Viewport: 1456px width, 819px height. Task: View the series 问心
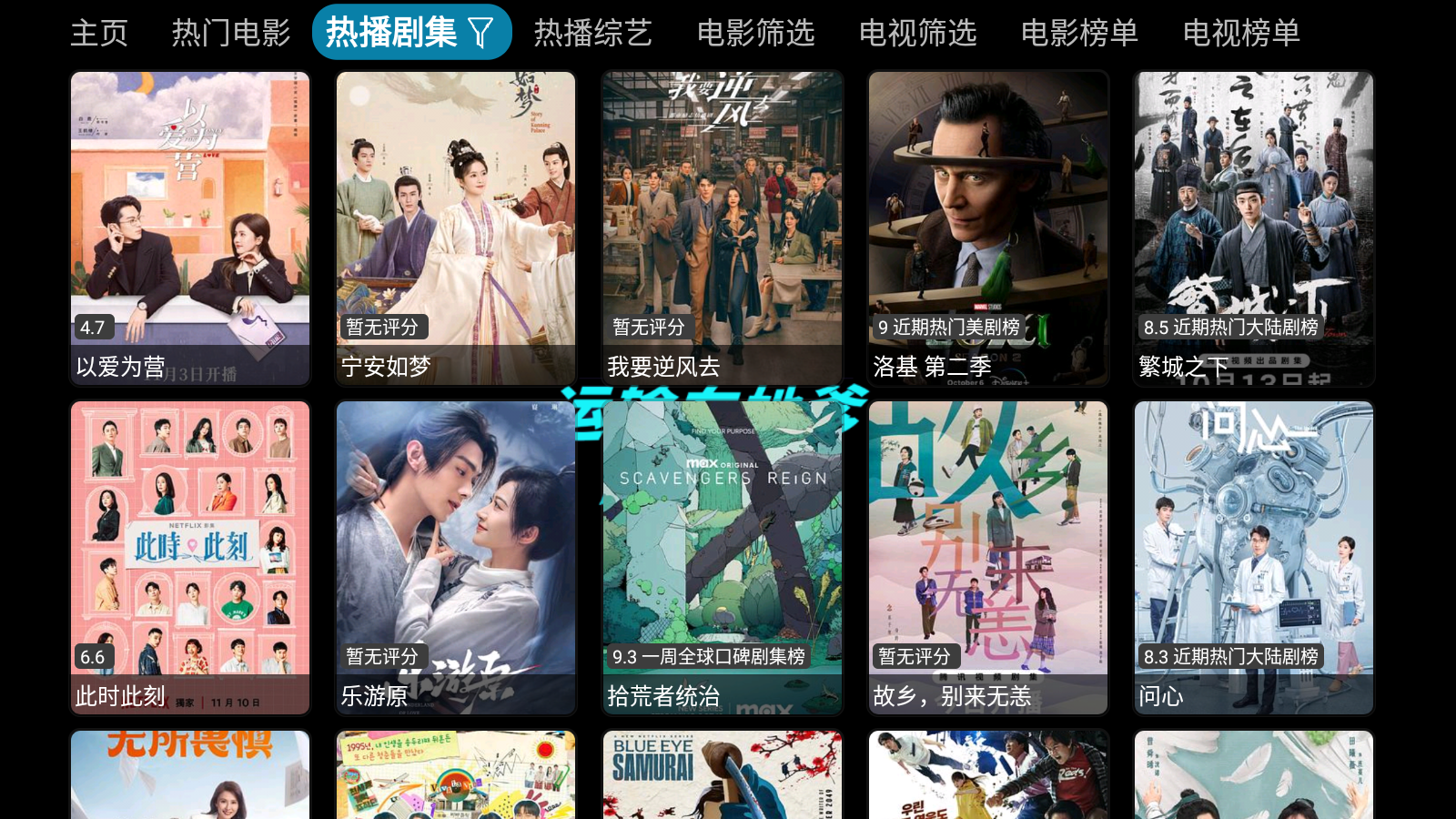[x=1254, y=557]
